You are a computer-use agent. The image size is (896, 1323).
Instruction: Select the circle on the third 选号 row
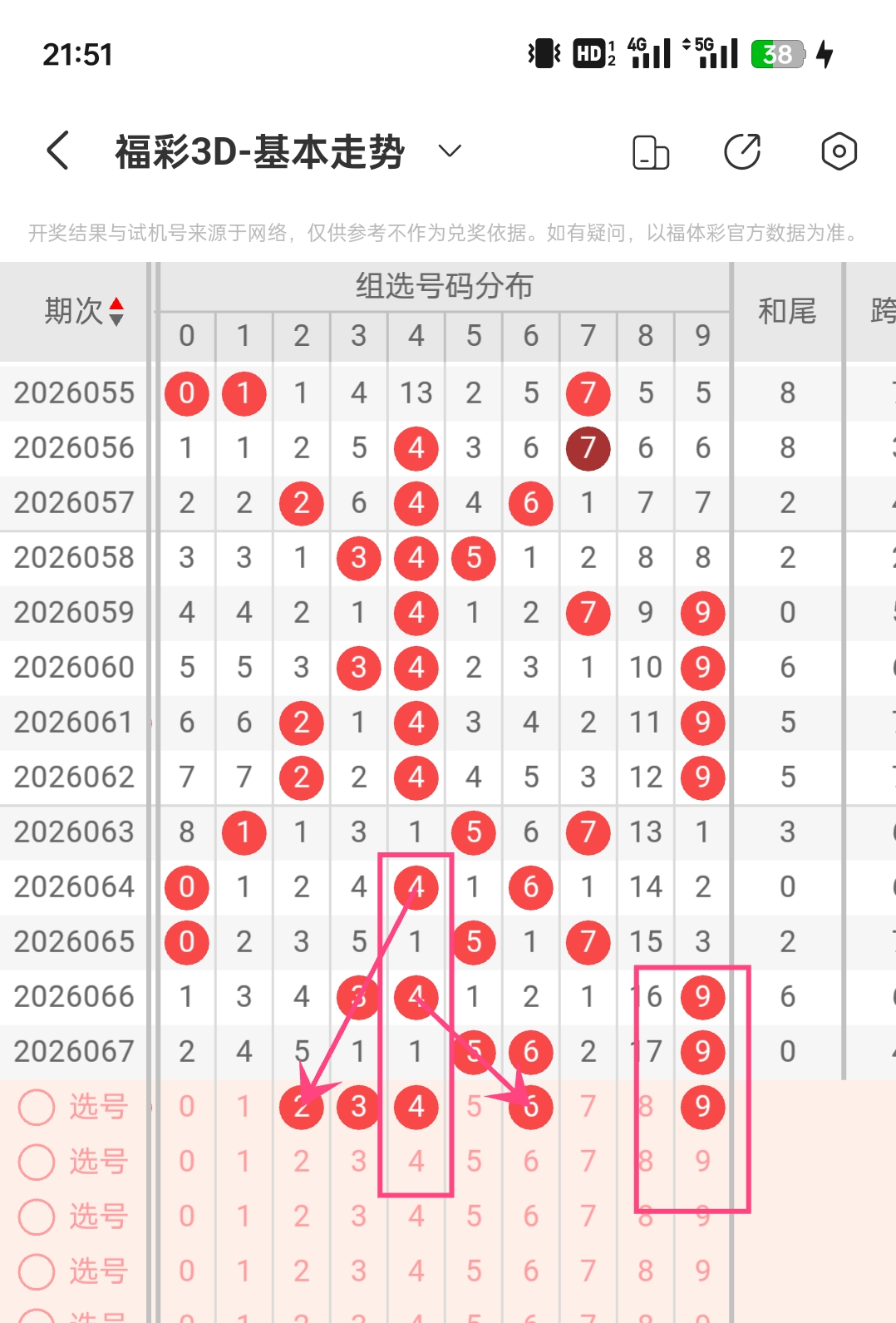pyautogui.click(x=37, y=1217)
